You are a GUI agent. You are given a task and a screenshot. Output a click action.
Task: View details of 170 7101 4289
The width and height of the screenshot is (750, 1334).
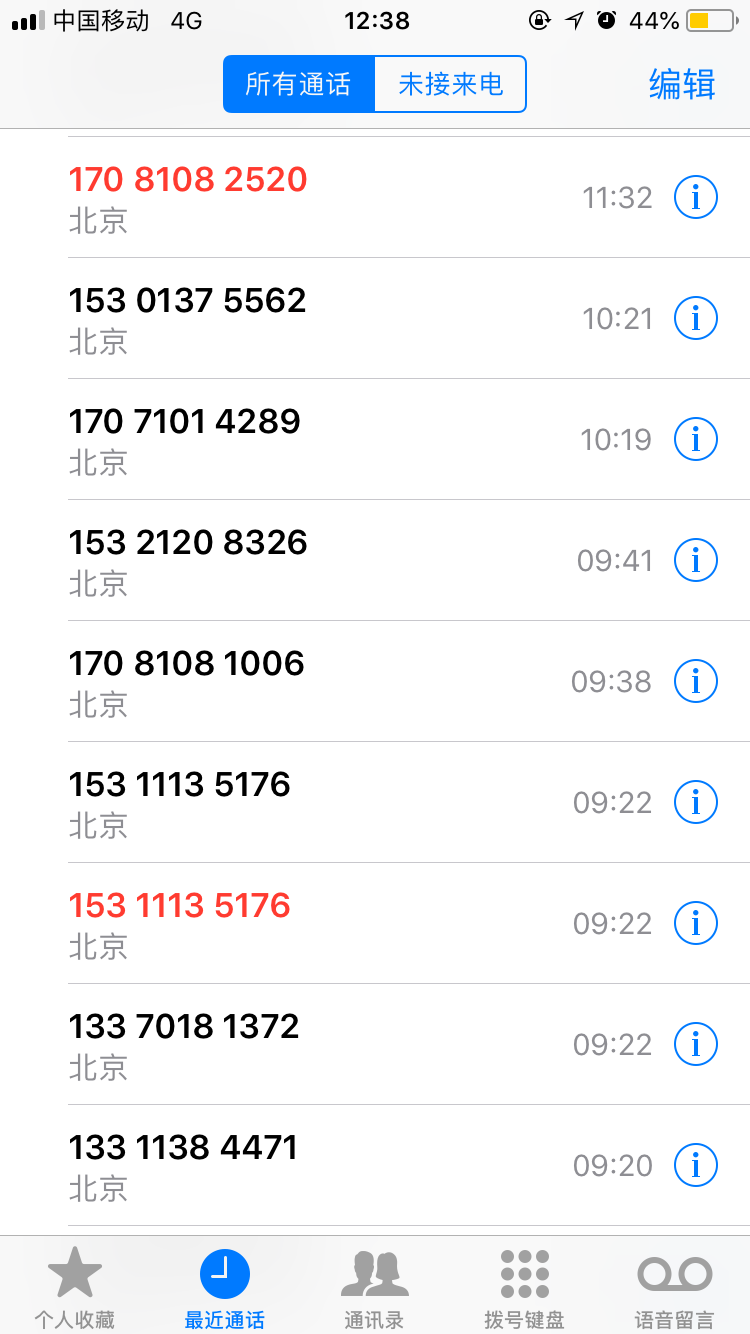696,440
